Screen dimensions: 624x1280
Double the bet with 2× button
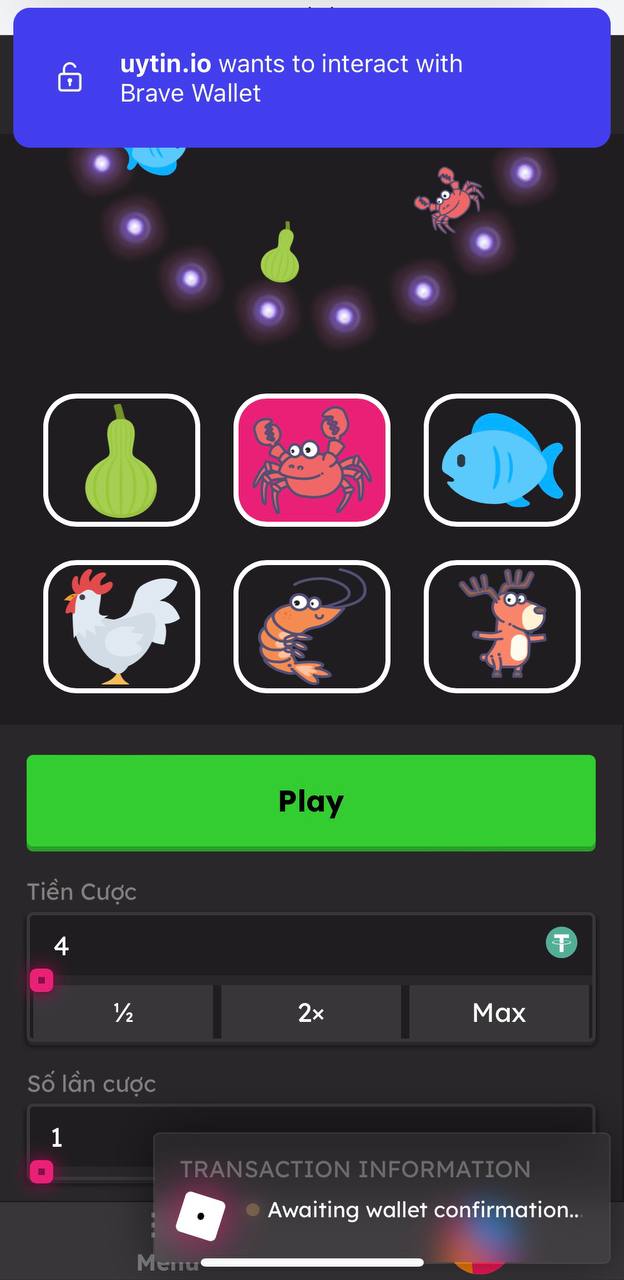tap(311, 1013)
